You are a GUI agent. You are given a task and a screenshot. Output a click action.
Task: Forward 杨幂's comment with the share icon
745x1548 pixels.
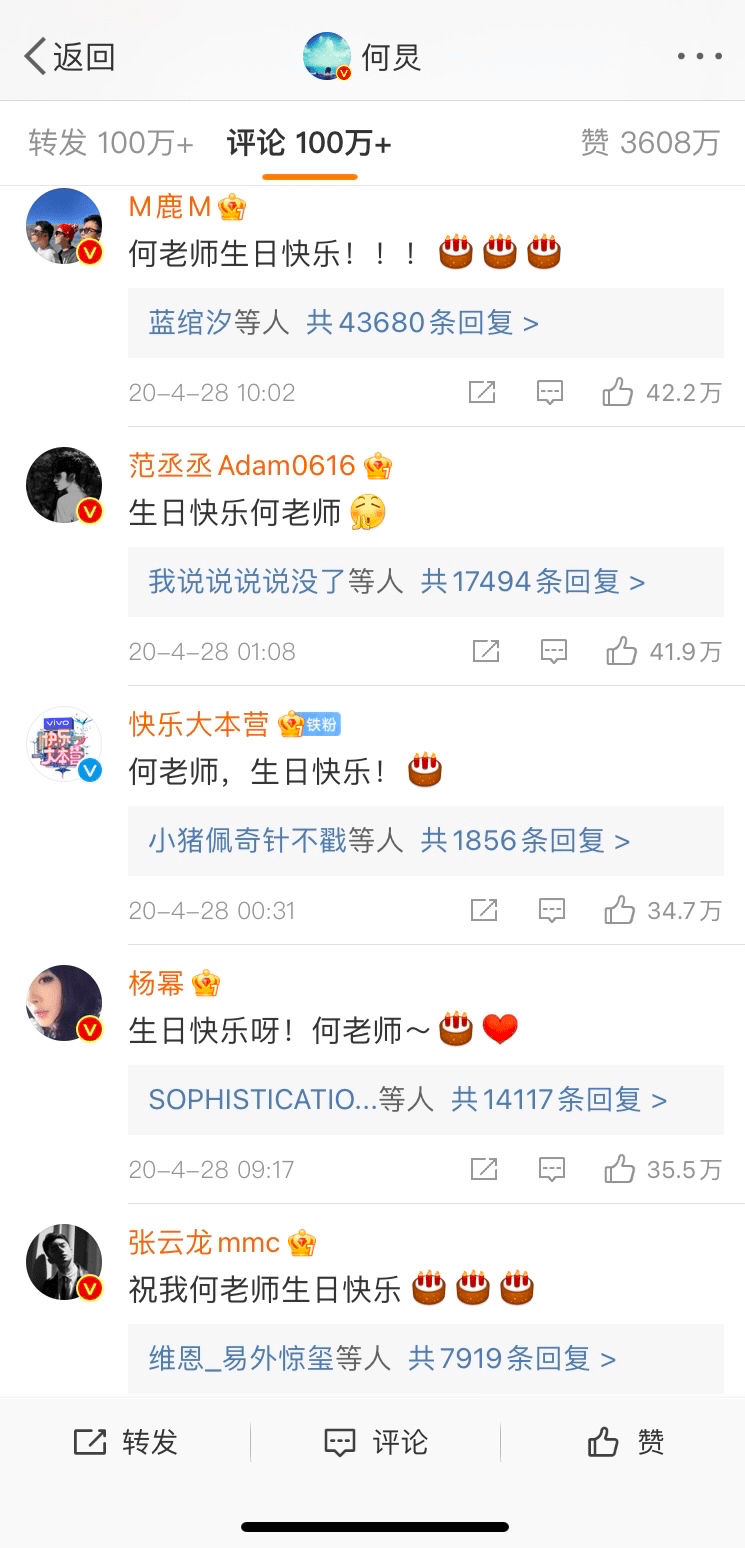point(484,1169)
